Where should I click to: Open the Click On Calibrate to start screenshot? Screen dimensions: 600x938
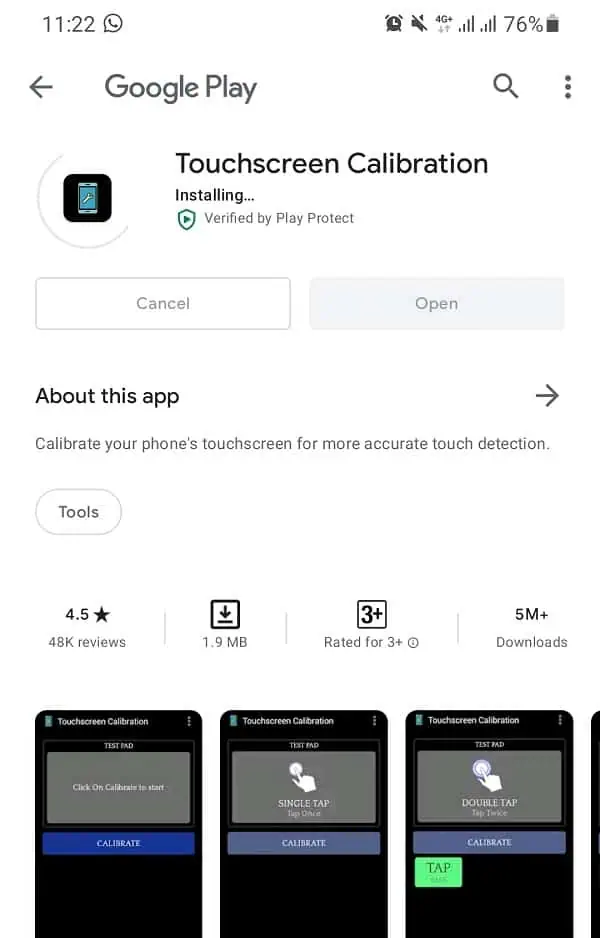coord(118,822)
